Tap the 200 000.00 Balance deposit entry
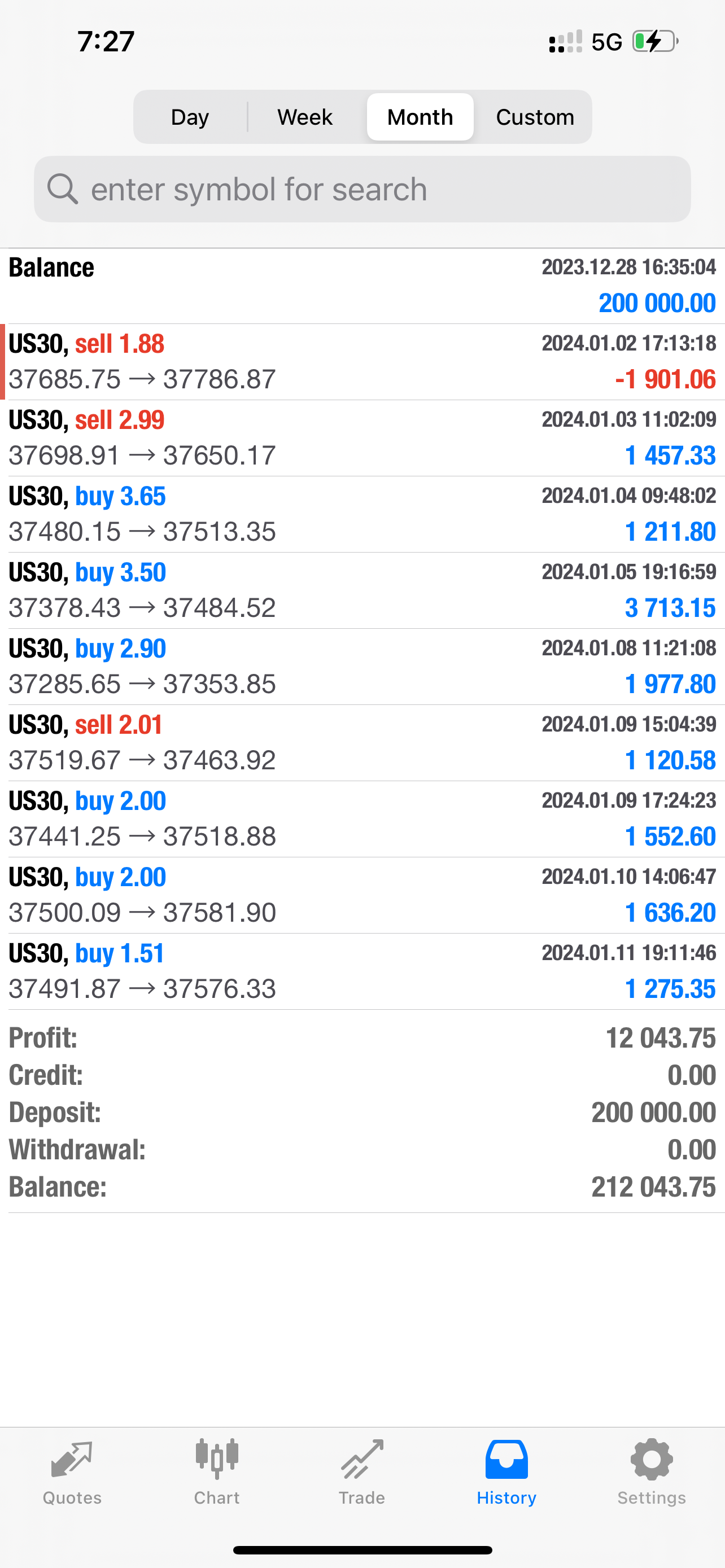The width and height of the screenshot is (725, 1568). tap(362, 286)
